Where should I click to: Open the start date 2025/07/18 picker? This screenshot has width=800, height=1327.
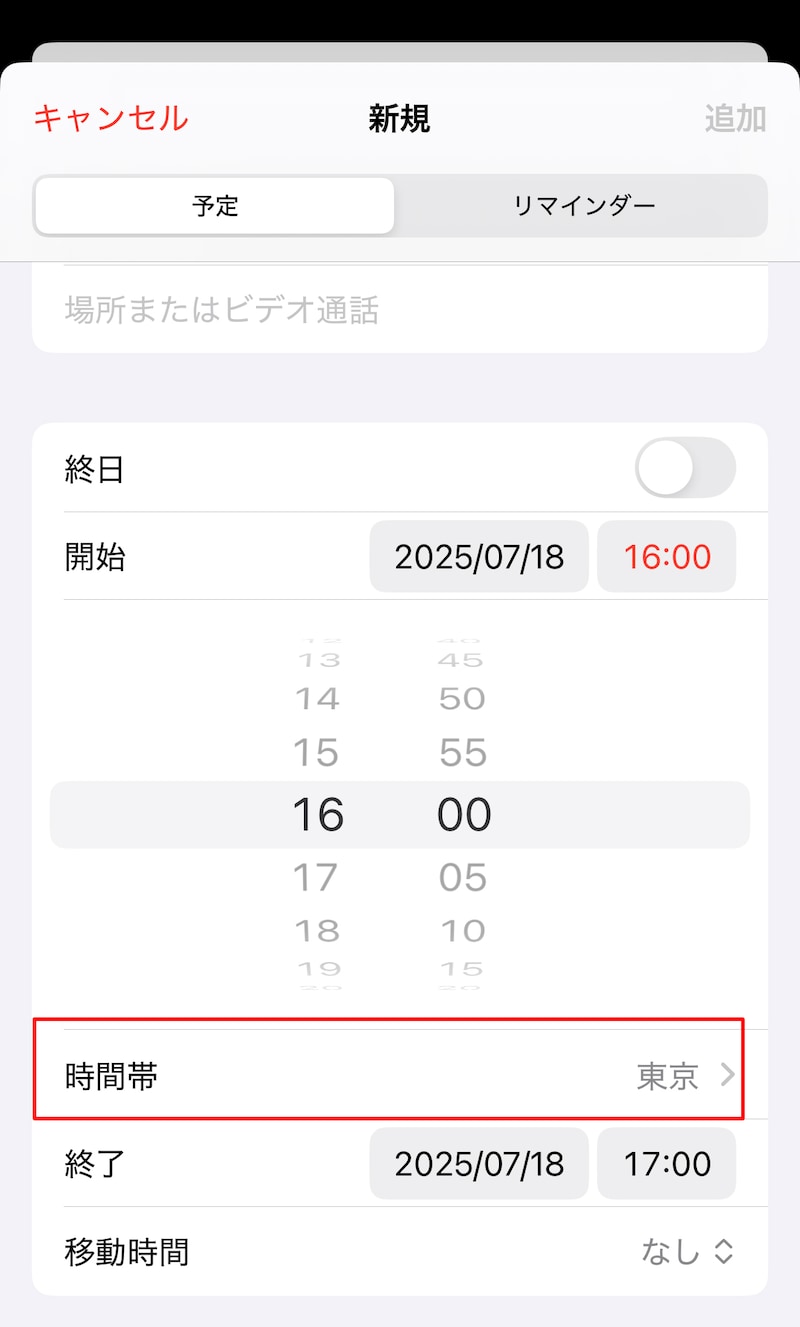coord(478,557)
